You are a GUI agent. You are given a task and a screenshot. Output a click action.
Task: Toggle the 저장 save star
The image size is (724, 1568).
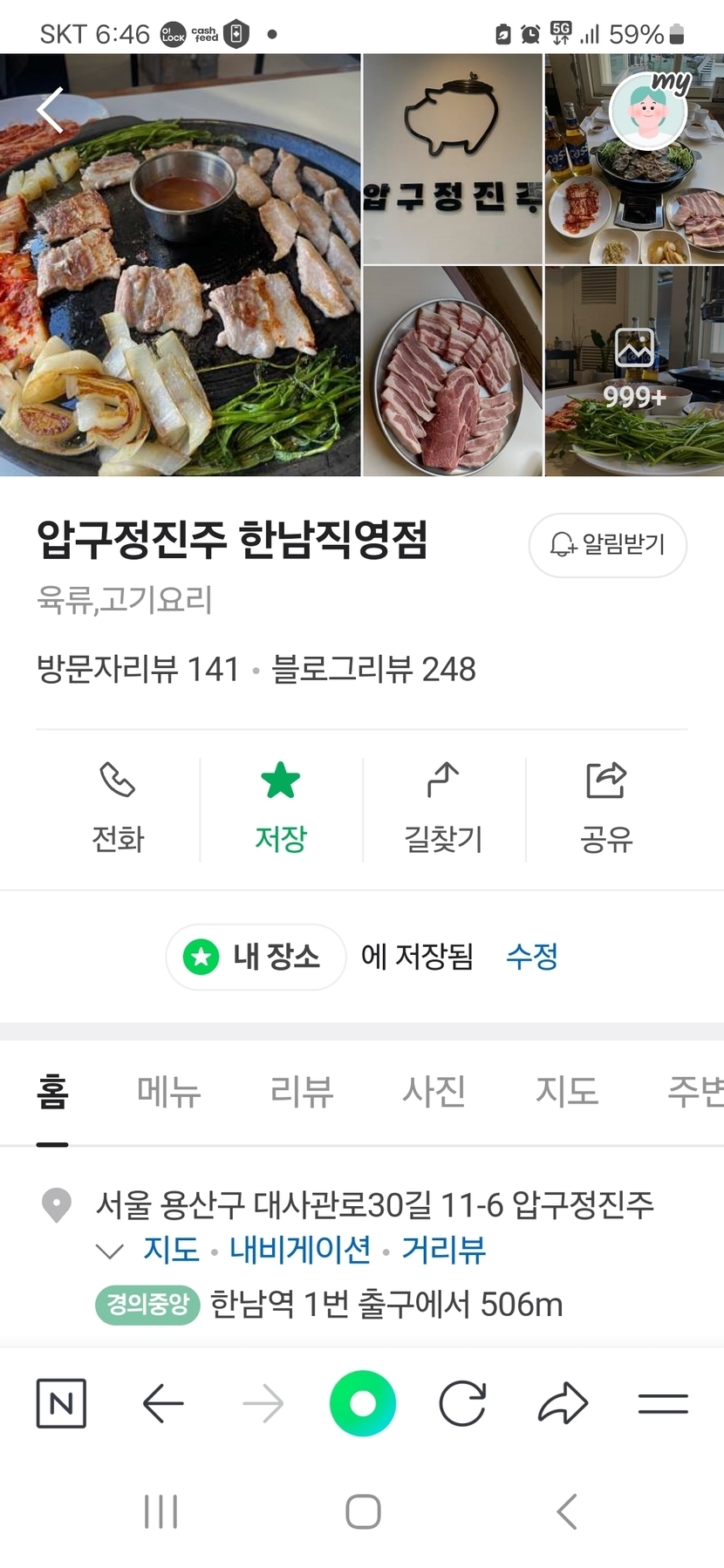(280, 808)
